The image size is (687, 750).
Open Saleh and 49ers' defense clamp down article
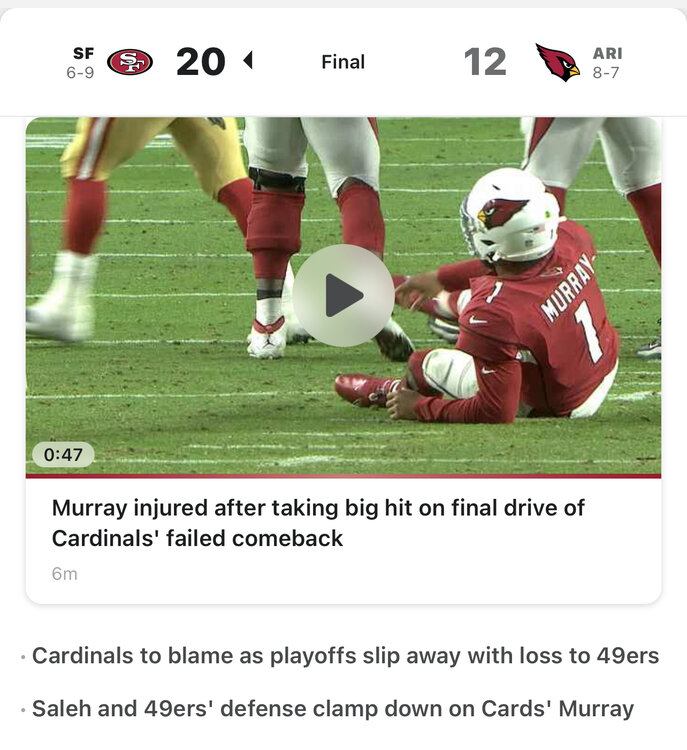coord(333,709)
